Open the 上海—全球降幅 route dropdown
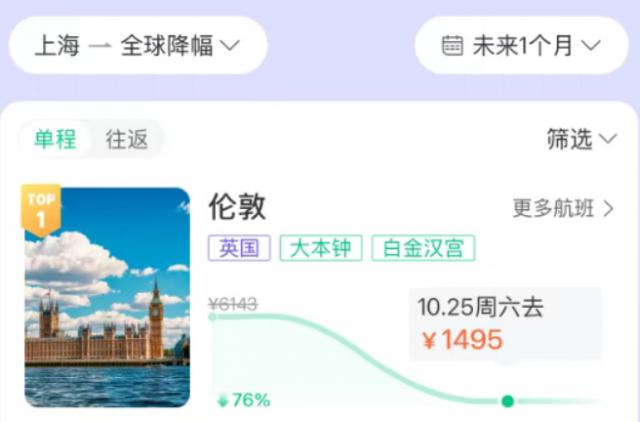640x422 pixels. pos(138,46)
